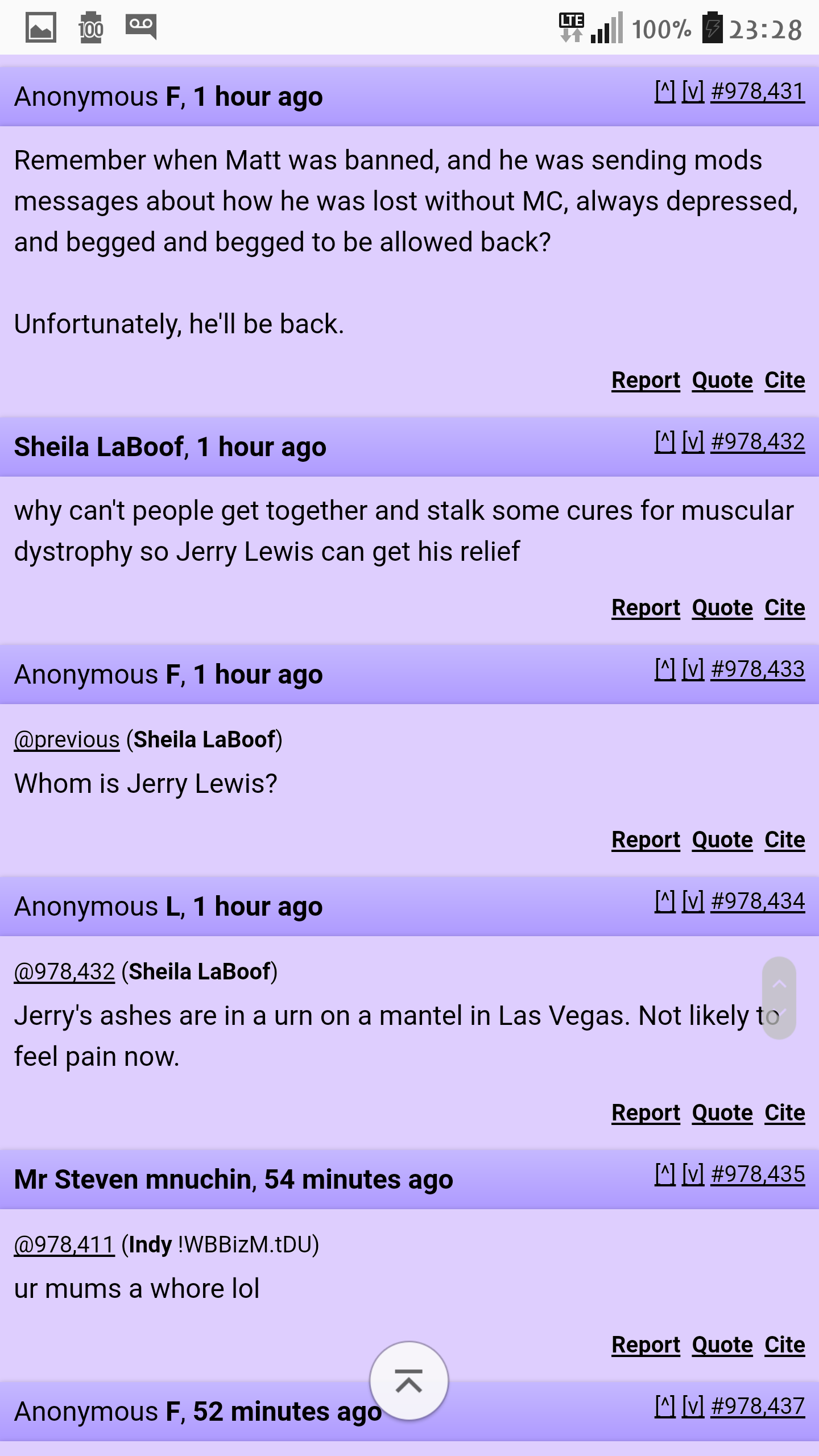Quote the 'Whom is Jerry Lewis?' reply
This screenshot has height=1456, width=819.
tap(722, 839)
